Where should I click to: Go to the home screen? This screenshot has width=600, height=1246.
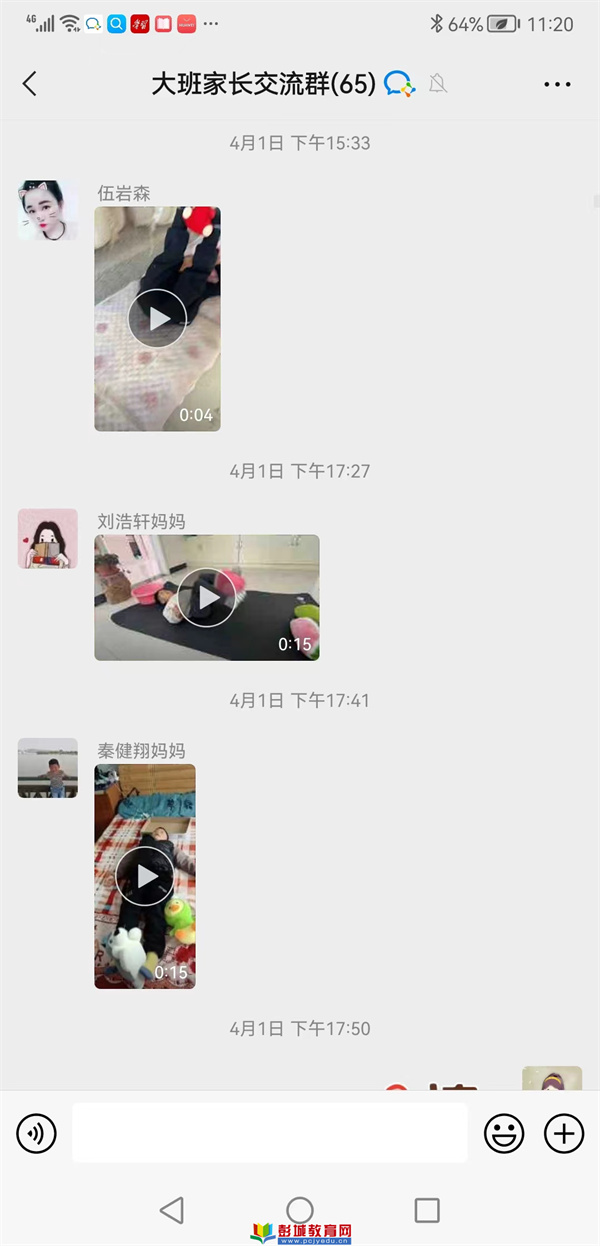(x=300, y=1210)
